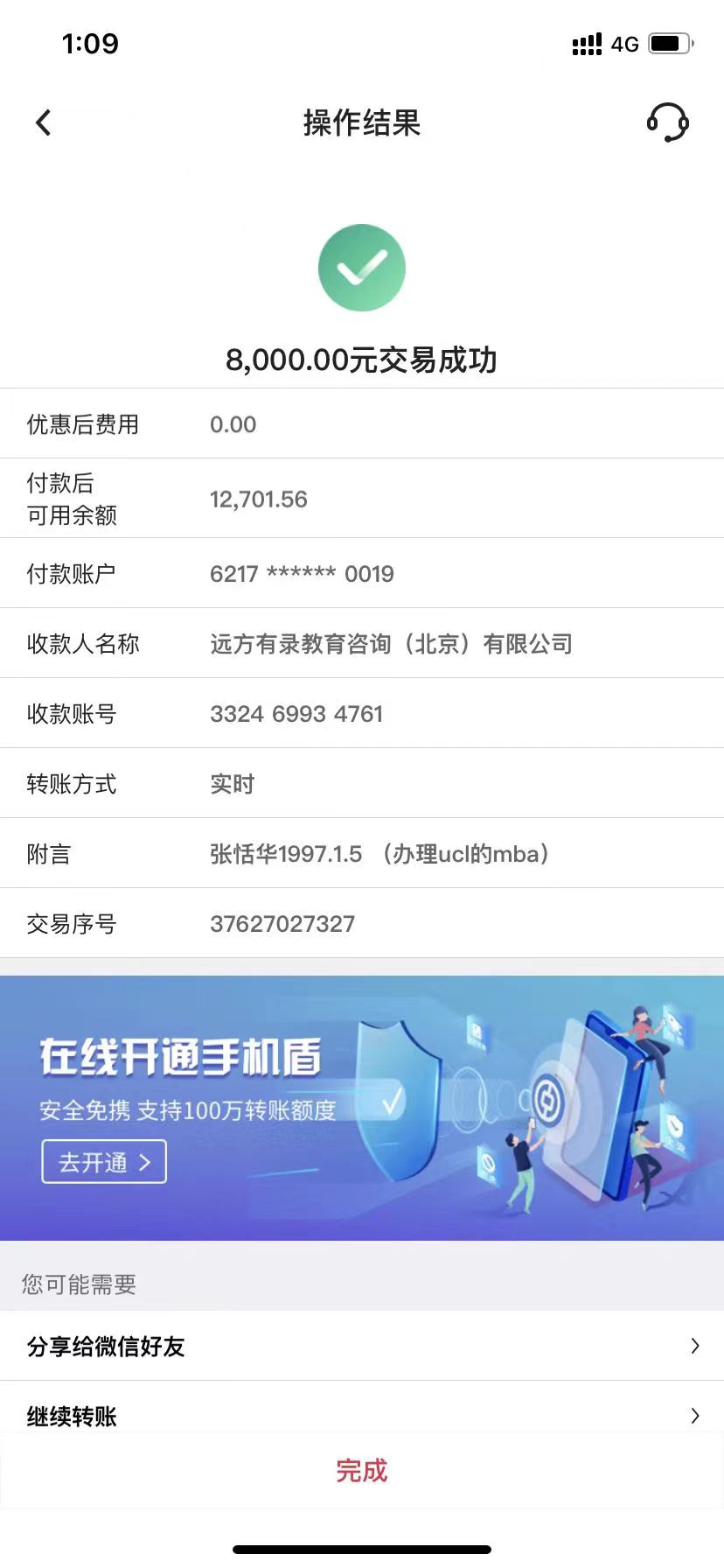Select 分享给微信好友
The image size is (724, 1568).
(x=362, y=1346)
